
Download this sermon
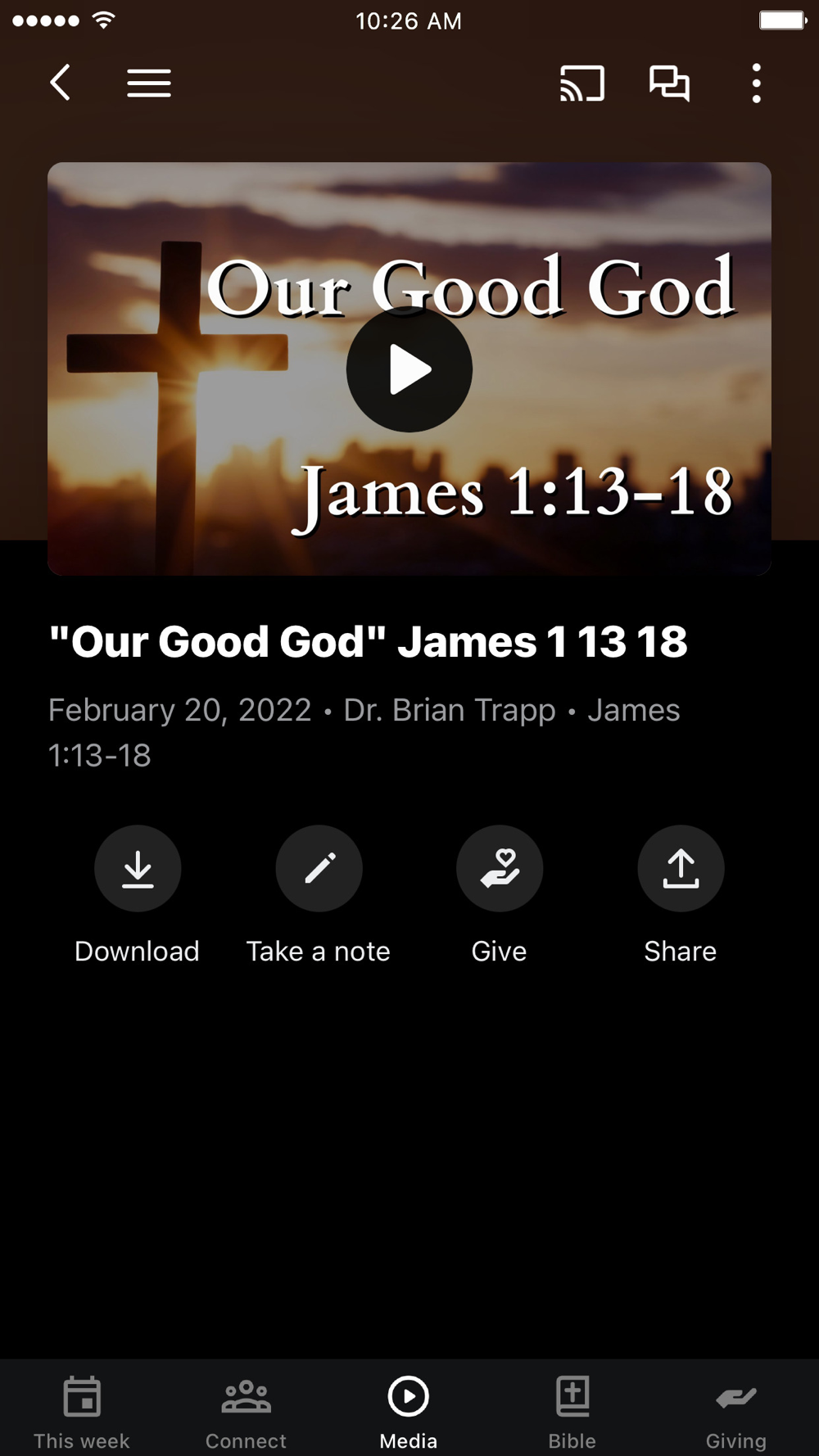point(138,869)
